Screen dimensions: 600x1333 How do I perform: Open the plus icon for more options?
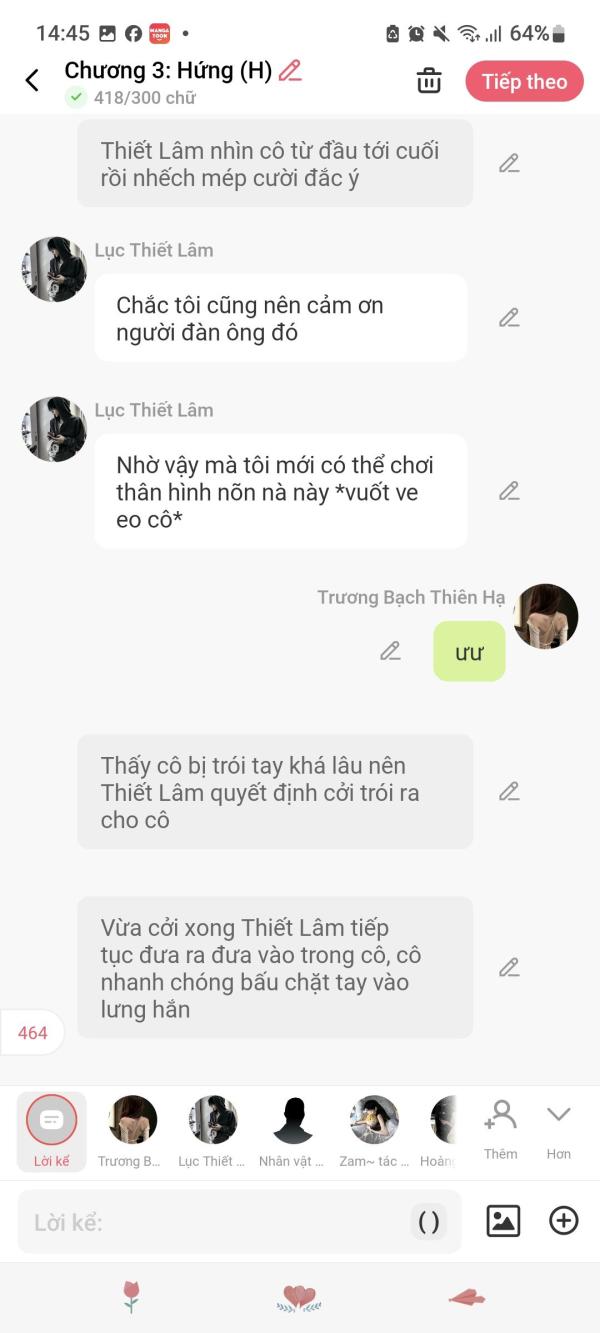coord(564,1220)
